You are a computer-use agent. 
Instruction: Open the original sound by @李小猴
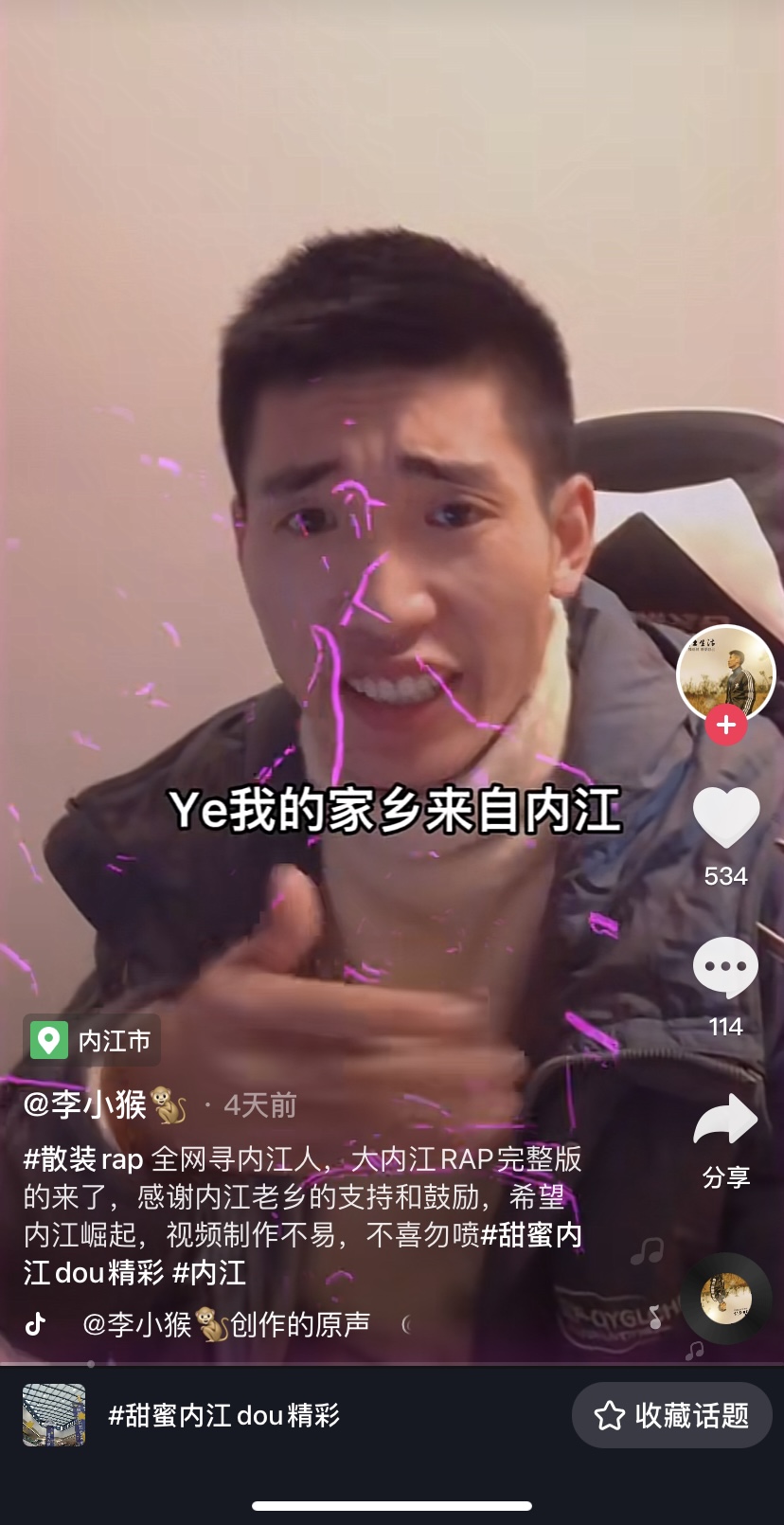(x=227, y=1324)
